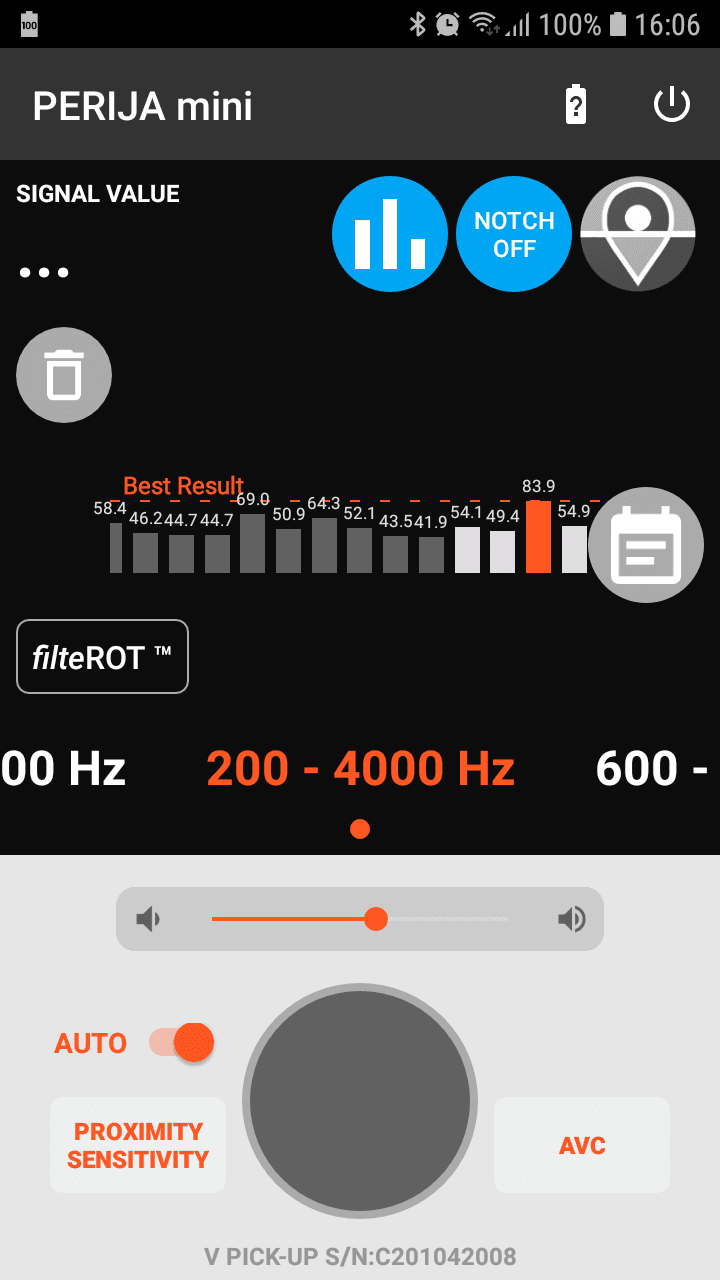This screenshot has height=1280, width=720.
Task: Select the highlighted 83.9 result bar
Action: (x=538, y=536)
